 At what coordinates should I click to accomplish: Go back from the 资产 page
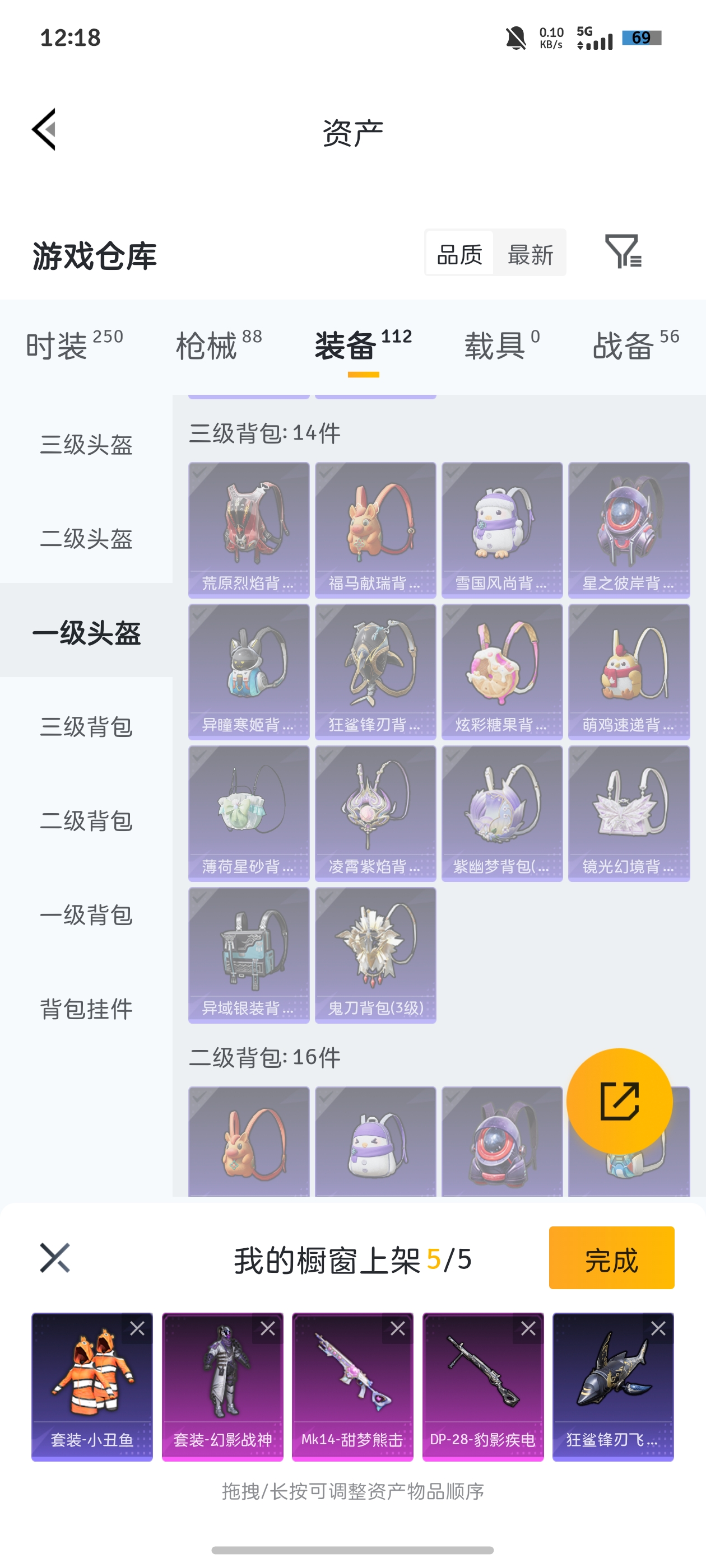[44, 130]
